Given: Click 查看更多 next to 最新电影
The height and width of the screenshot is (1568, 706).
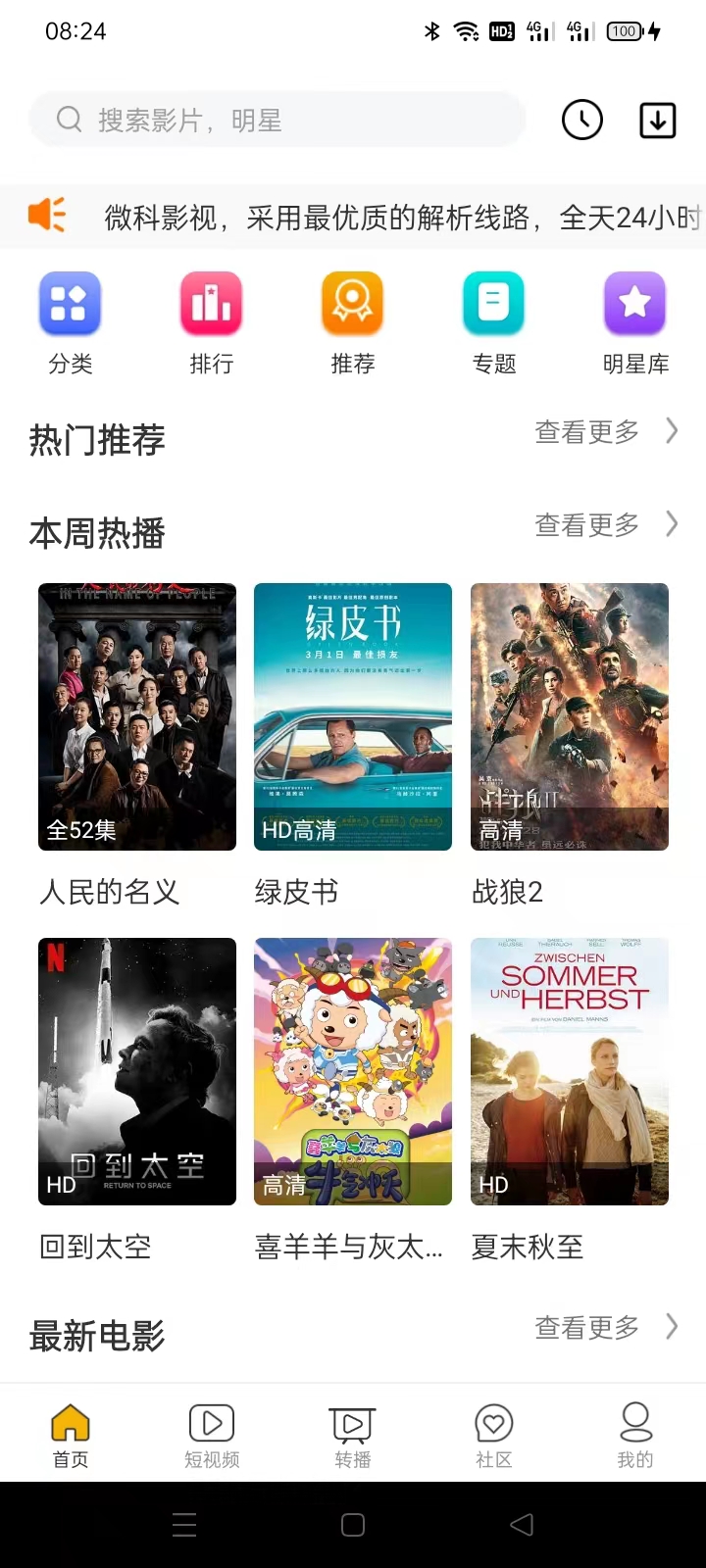Looking at the screenshot, I should click(x=585, y=1327).
